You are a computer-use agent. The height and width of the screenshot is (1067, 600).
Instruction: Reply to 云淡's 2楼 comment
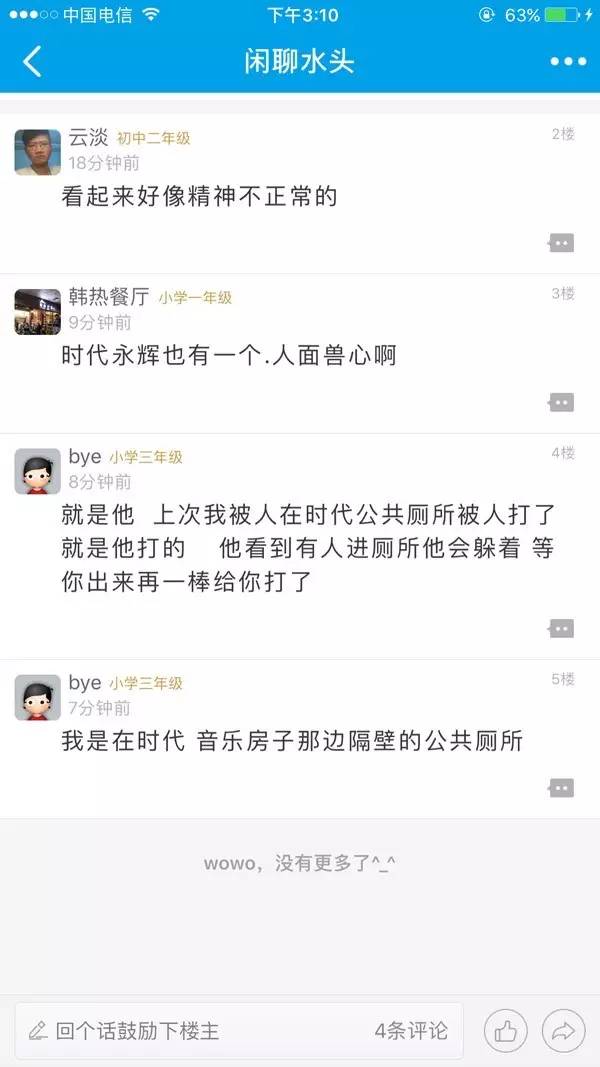pos(562,243)
